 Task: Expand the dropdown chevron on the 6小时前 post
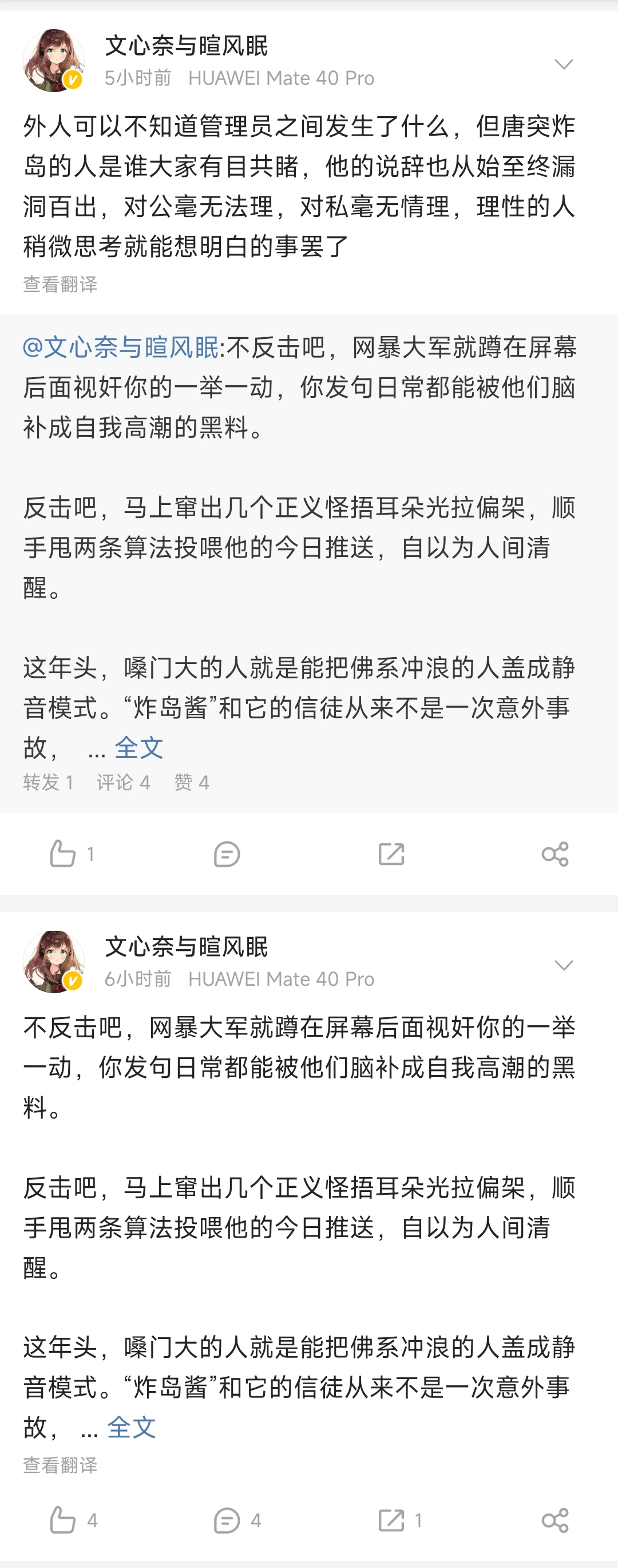coord(564,965)
